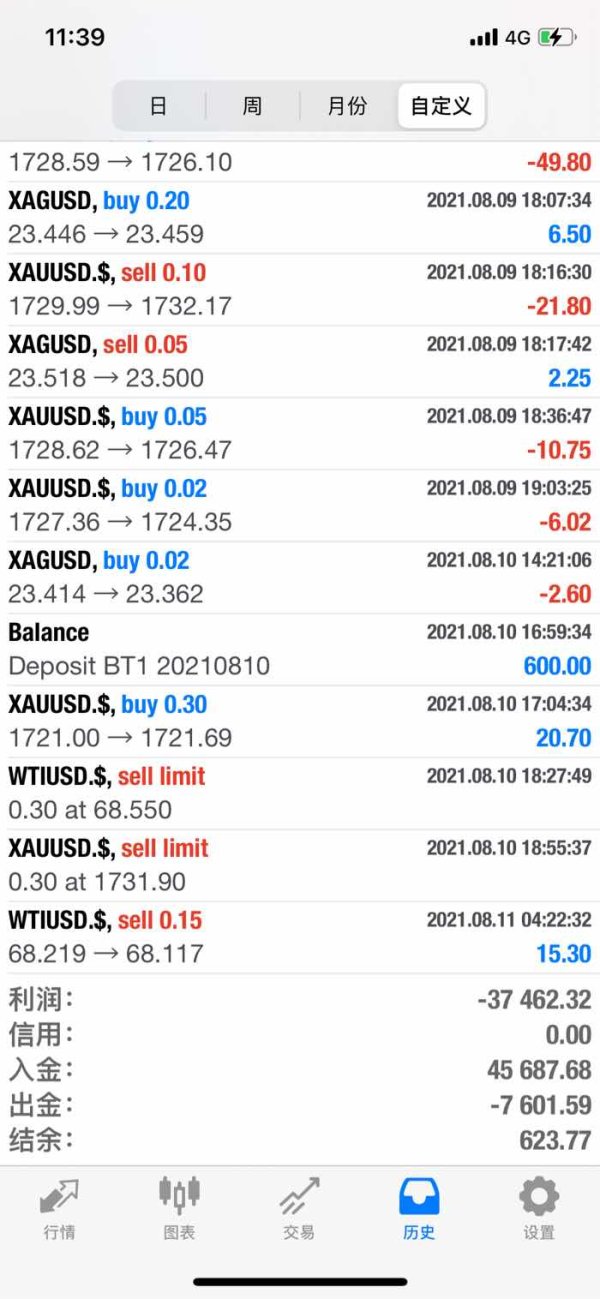Expand the XAGUSD buy 0.20 trade
Image resolution: width=600 pixels, height=1299 pixels.
[300, 218]
